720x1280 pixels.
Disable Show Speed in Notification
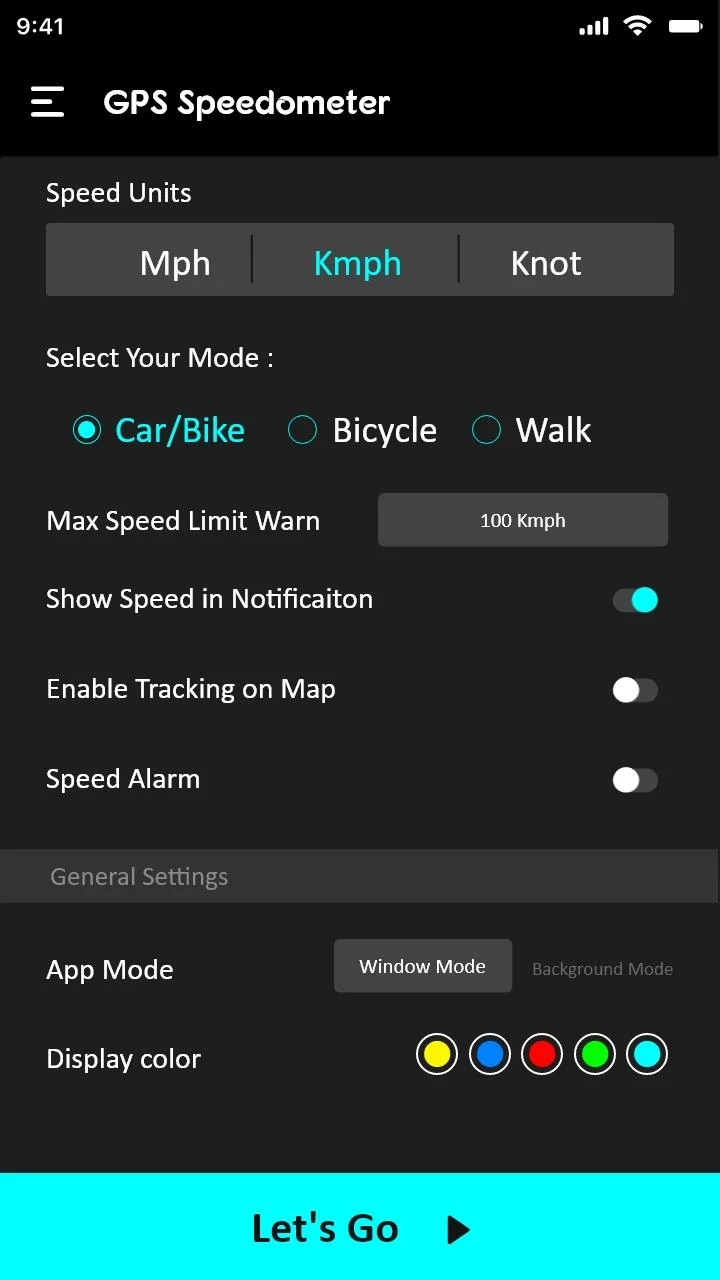click(635, 600)
